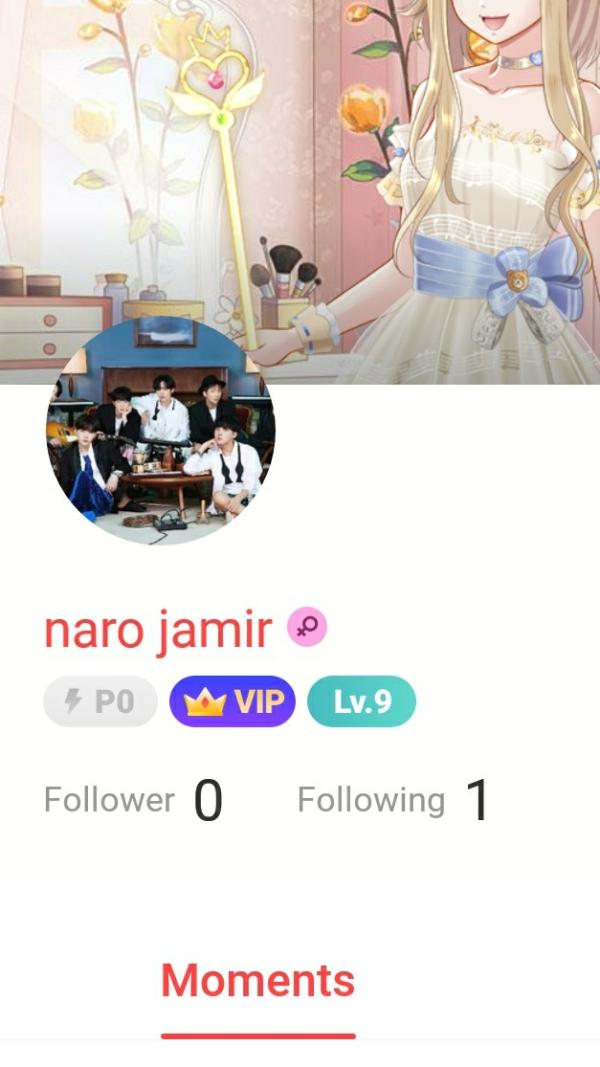Open naro jamir's profile picture

[160, 431]
